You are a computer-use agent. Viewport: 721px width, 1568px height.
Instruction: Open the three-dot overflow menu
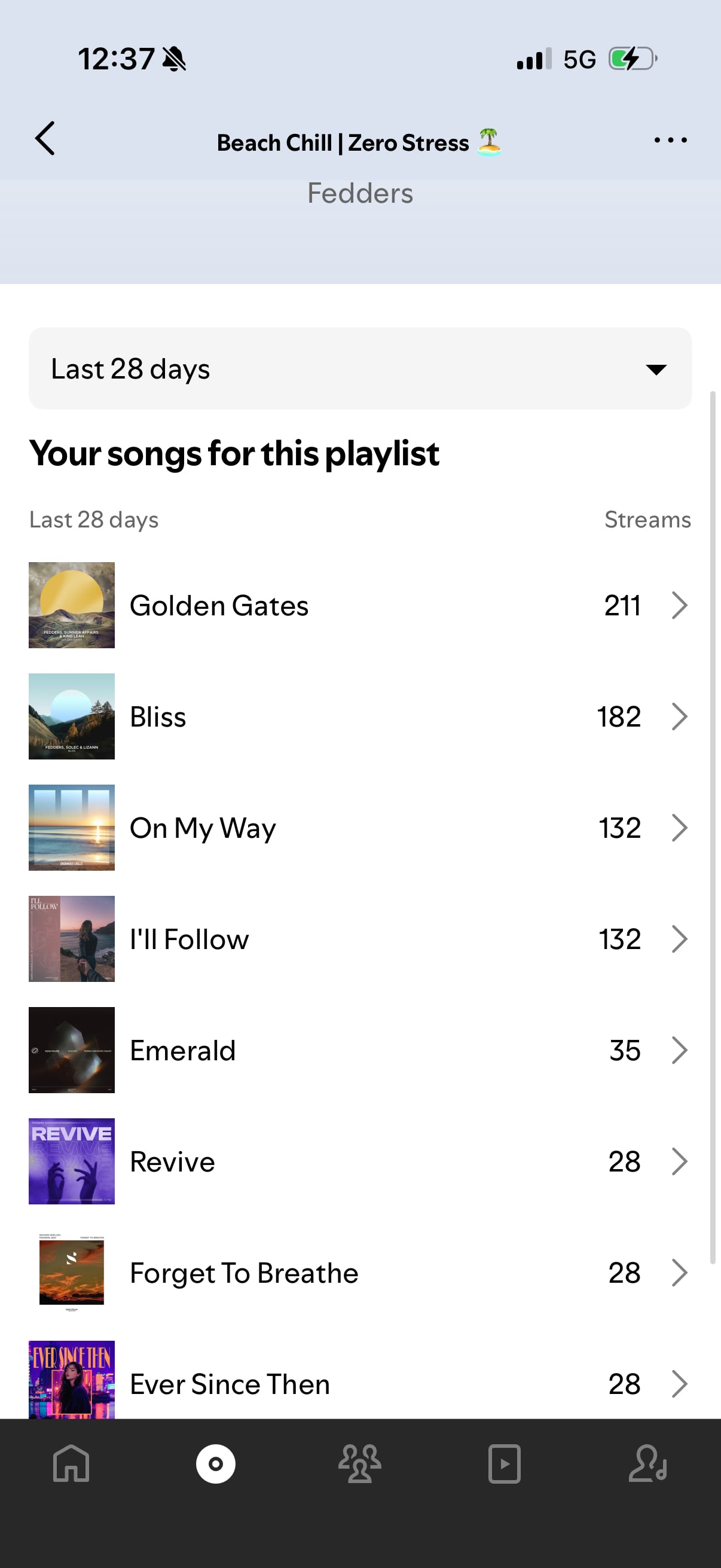pos(670,141)
